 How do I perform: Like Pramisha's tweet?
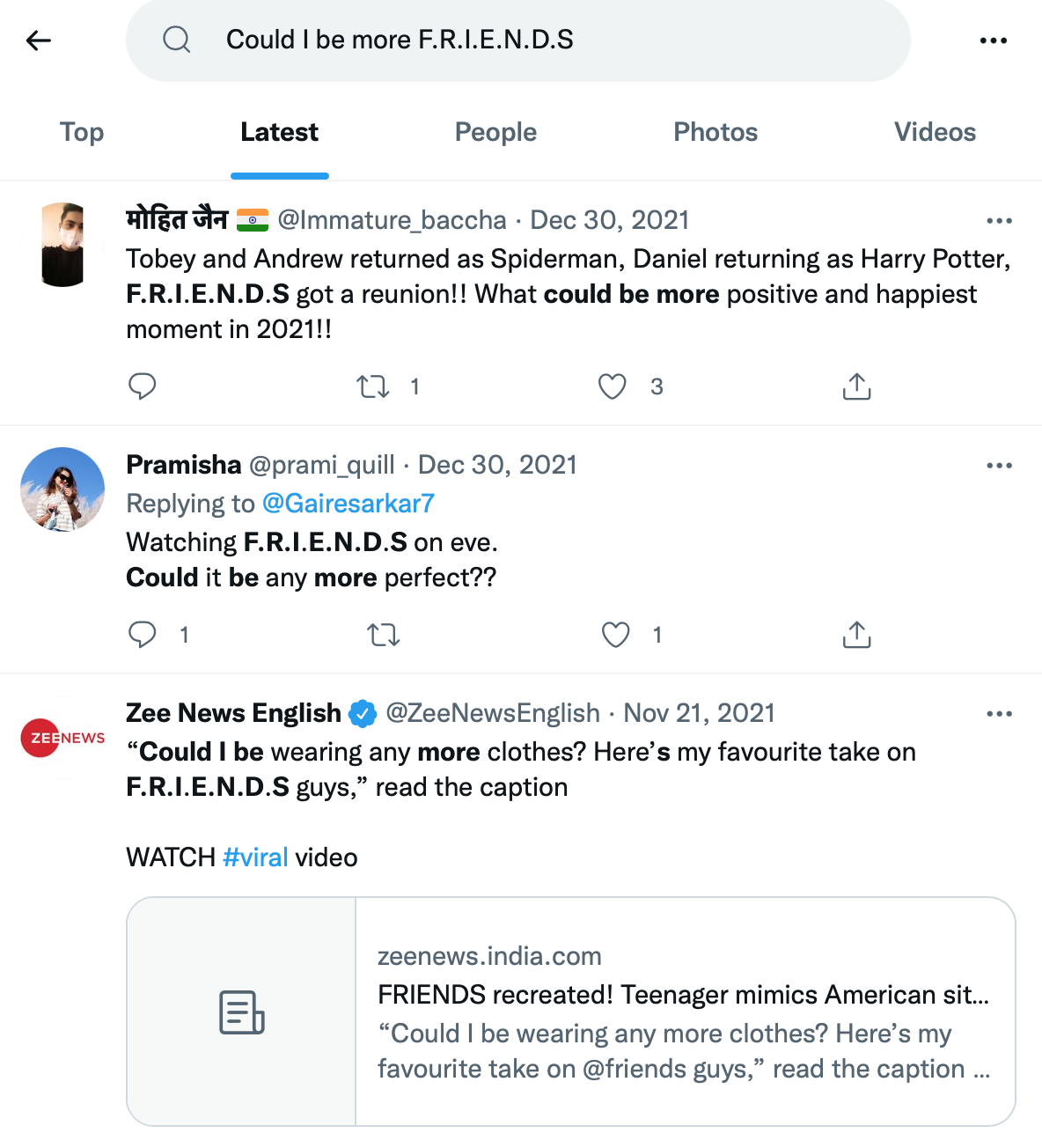[x=615, y=635]
